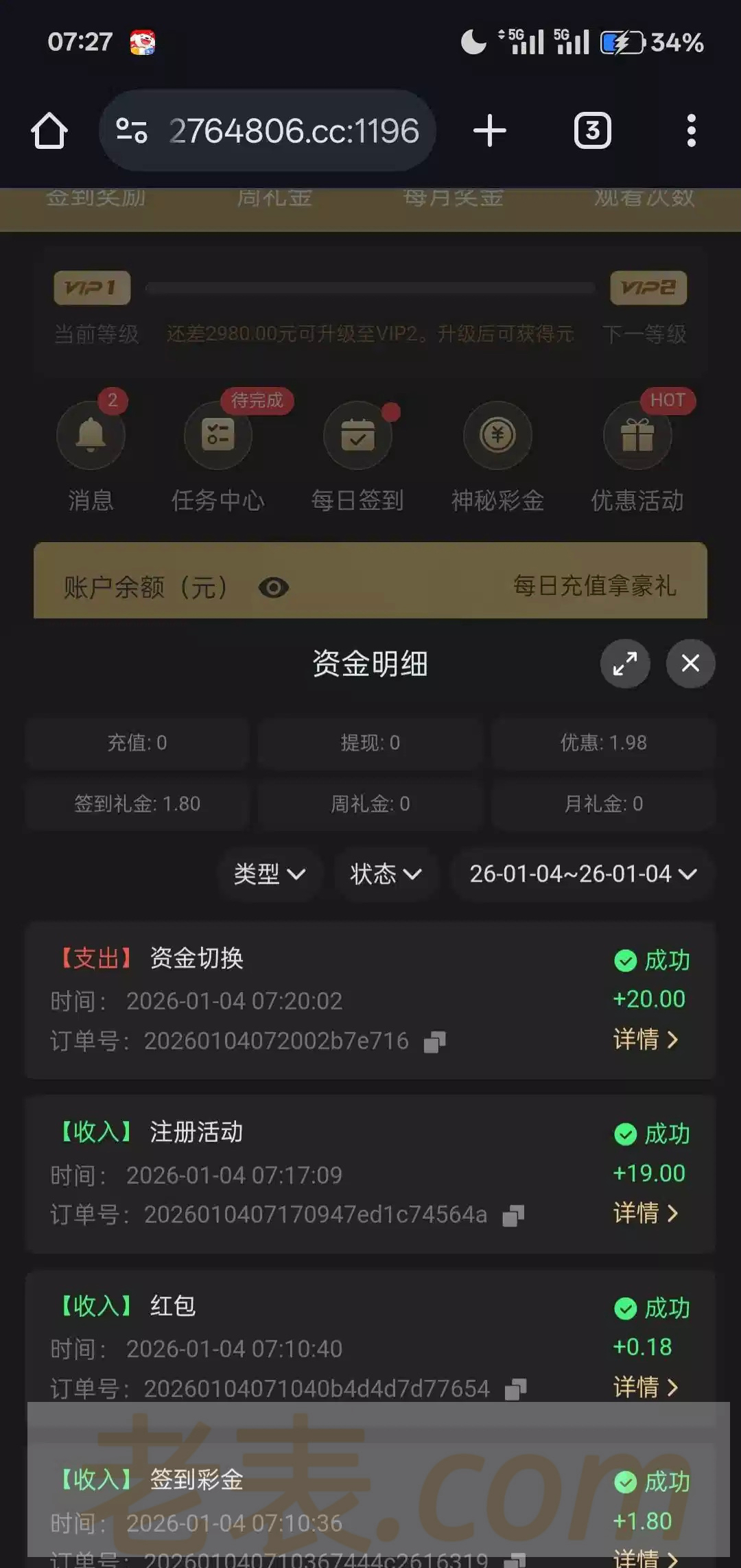Expand 资金明细 to full screen

pos(624,663)
